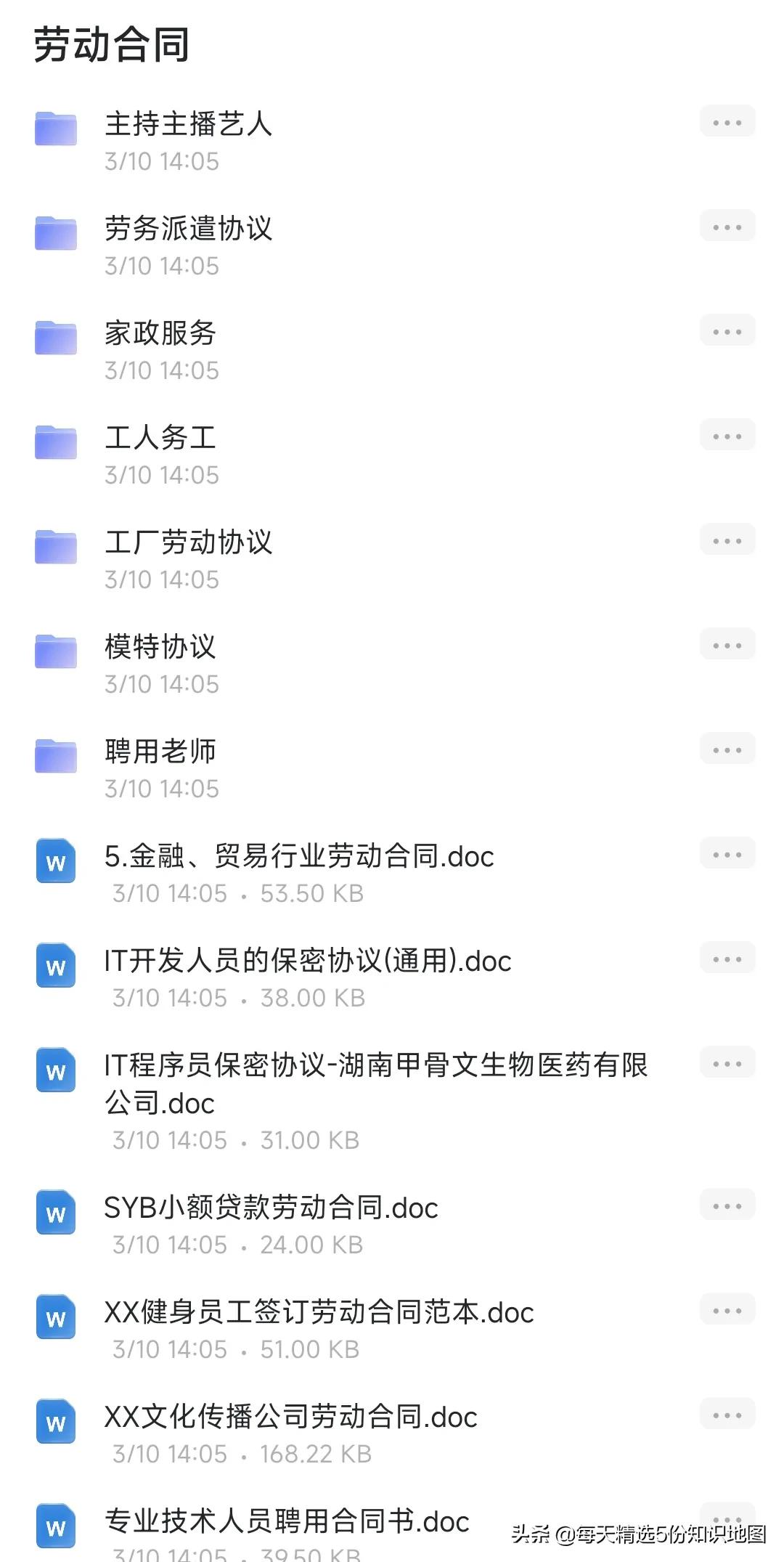Open the 主持主播艺人 folder icon

click(55, 129)
